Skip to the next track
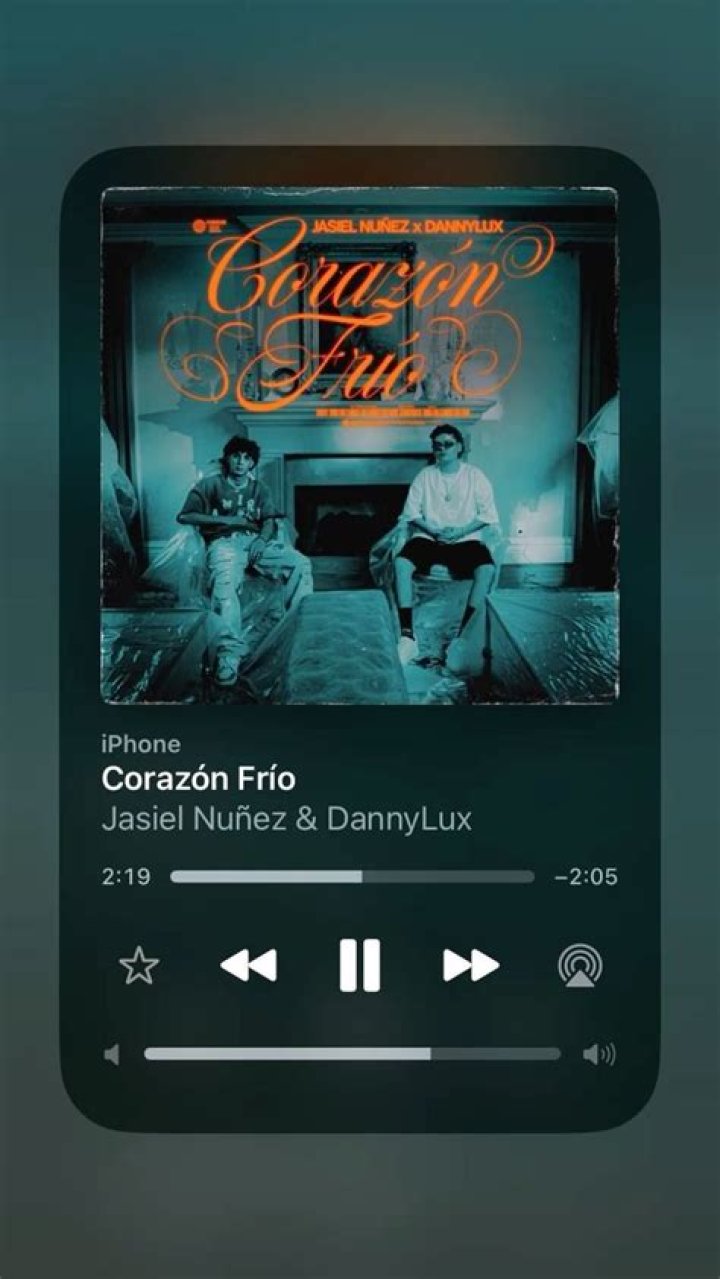720x1279 pixels. [x=470, y=965]
